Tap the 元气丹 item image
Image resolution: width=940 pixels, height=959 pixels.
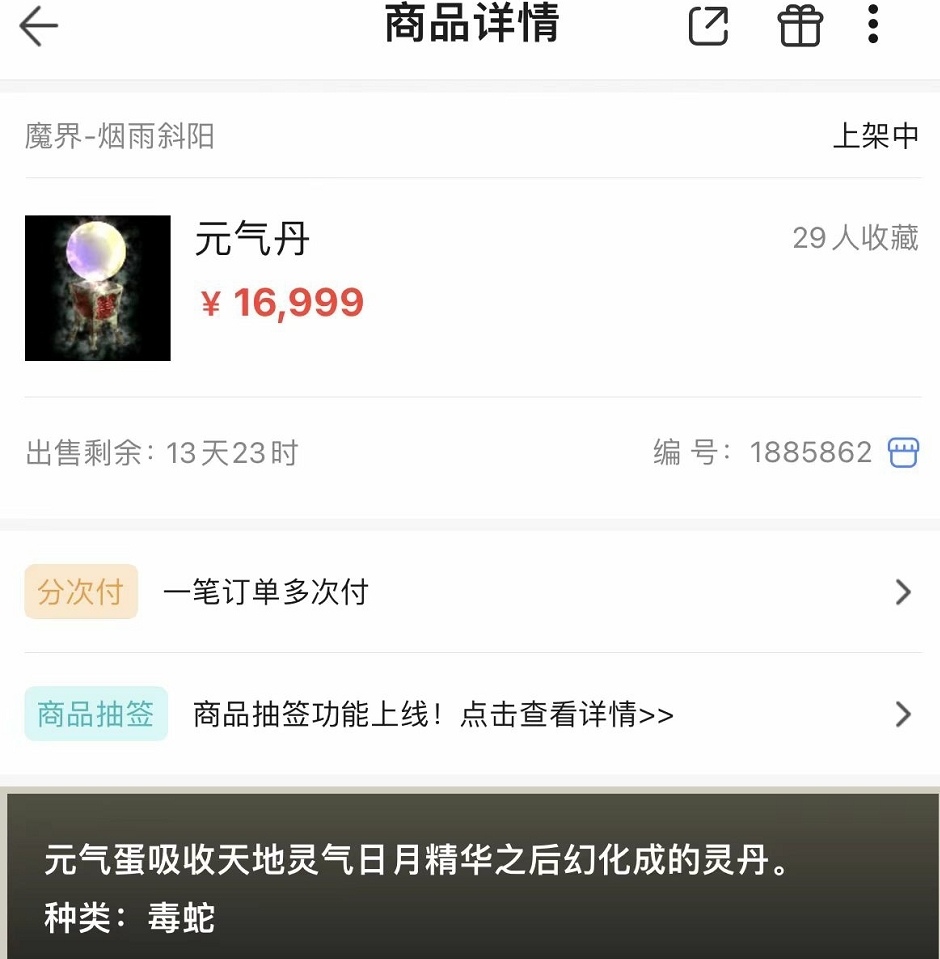click(98, 288)
